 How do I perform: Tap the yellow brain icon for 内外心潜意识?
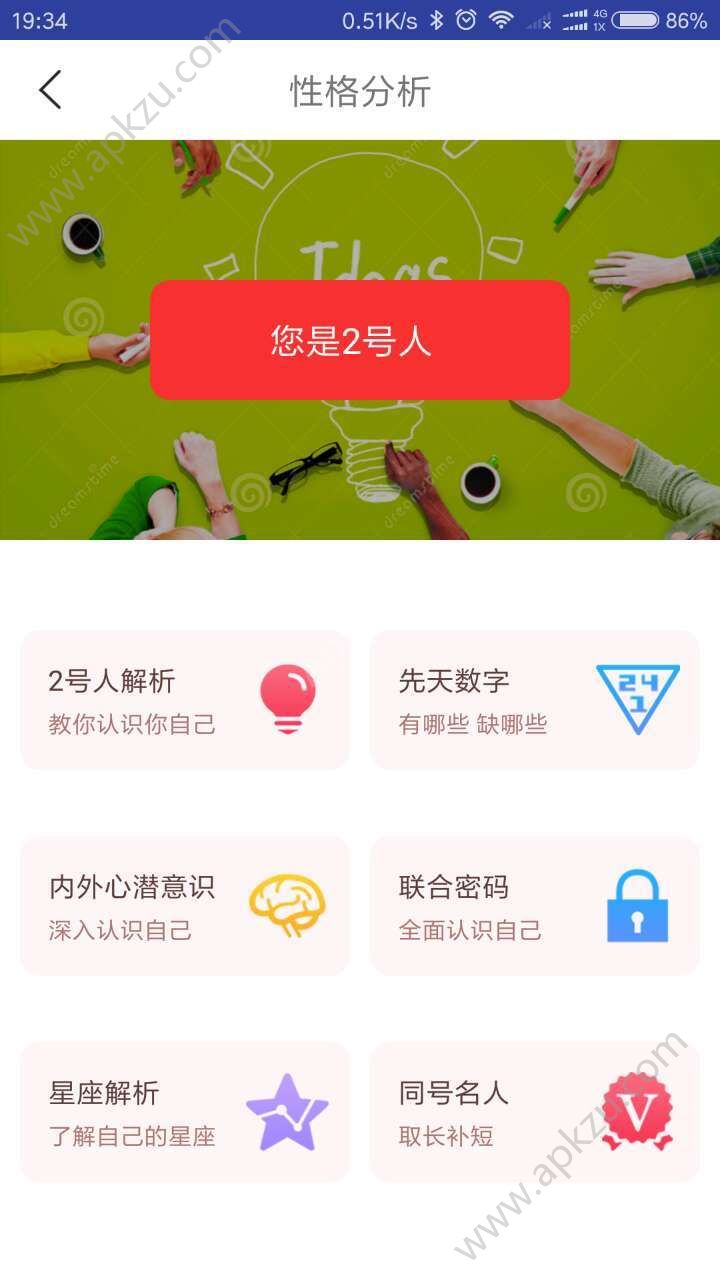point(286,902)
